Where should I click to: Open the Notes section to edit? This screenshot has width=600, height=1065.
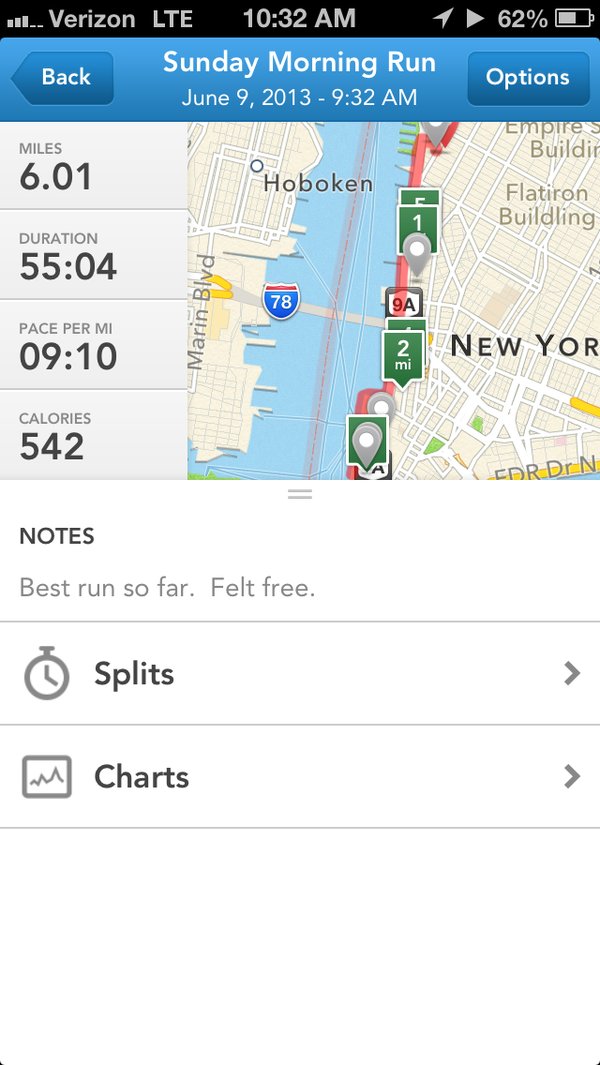tap(300, 563)
